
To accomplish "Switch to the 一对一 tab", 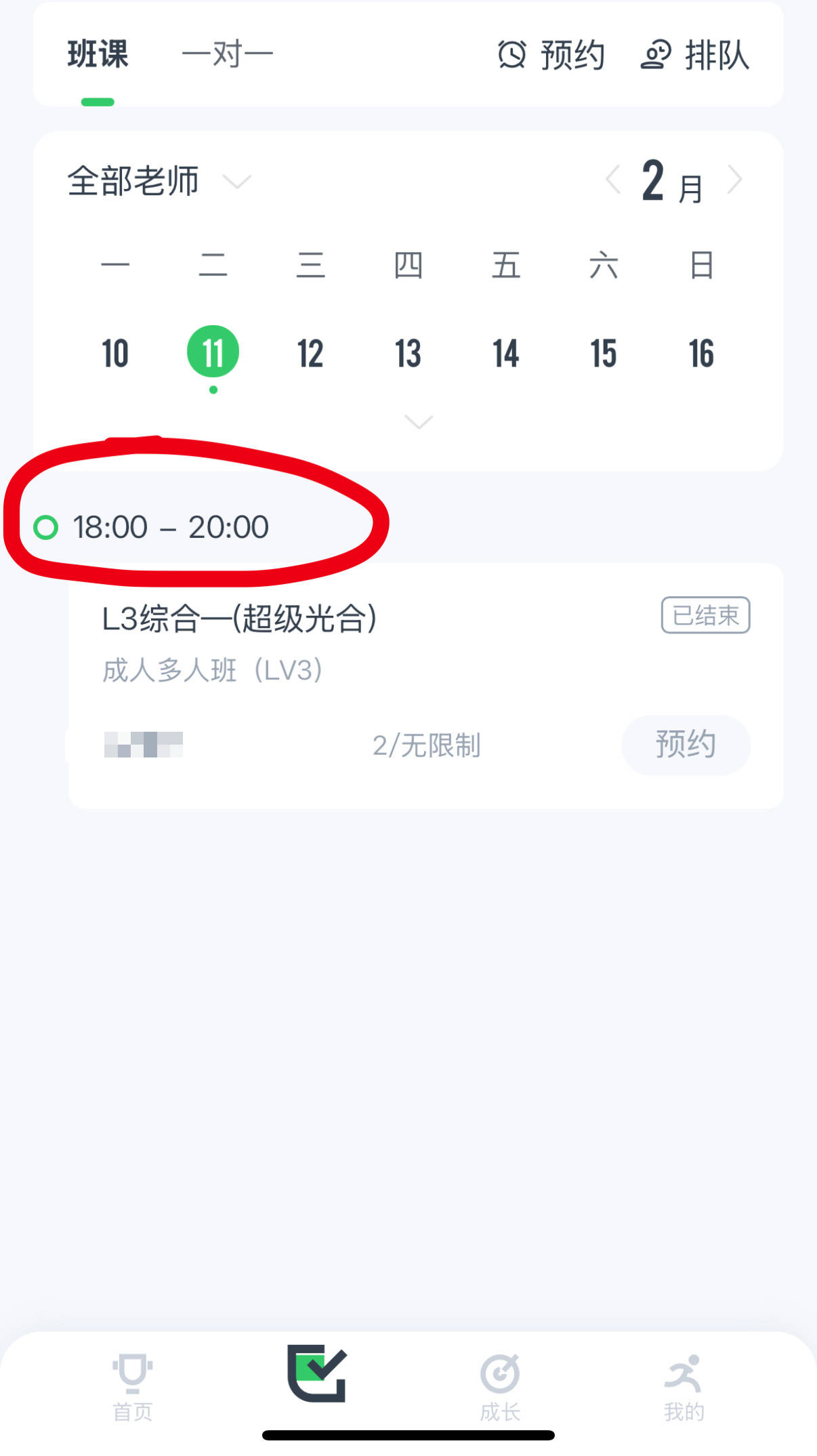I will pyautogui.click(x=227, y=54).
